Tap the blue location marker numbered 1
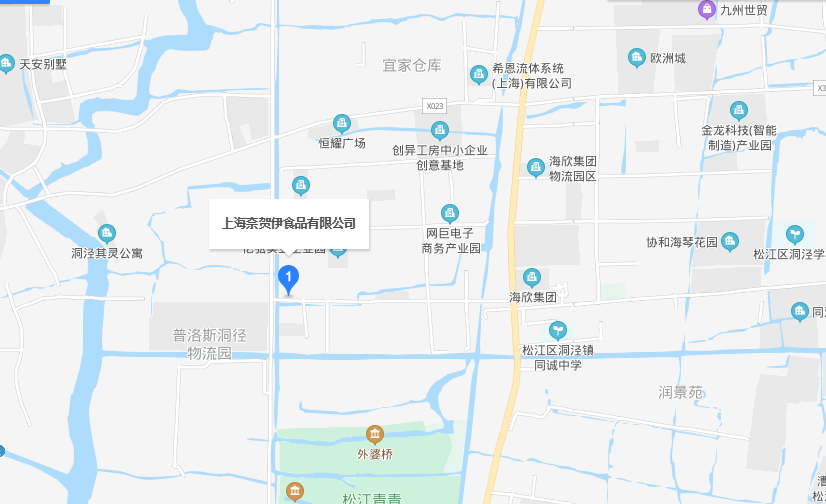The height and width of the screenshot is (504, 826). 288,277
